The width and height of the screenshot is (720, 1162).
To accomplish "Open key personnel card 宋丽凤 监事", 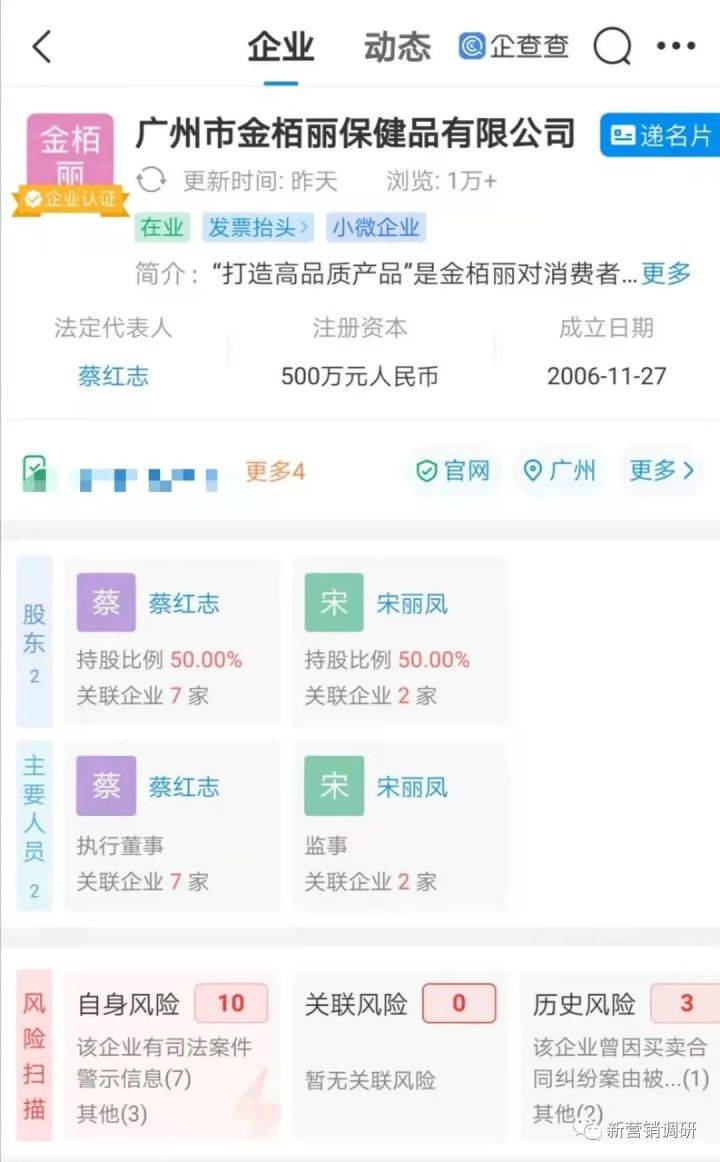I will pos(400,826).
